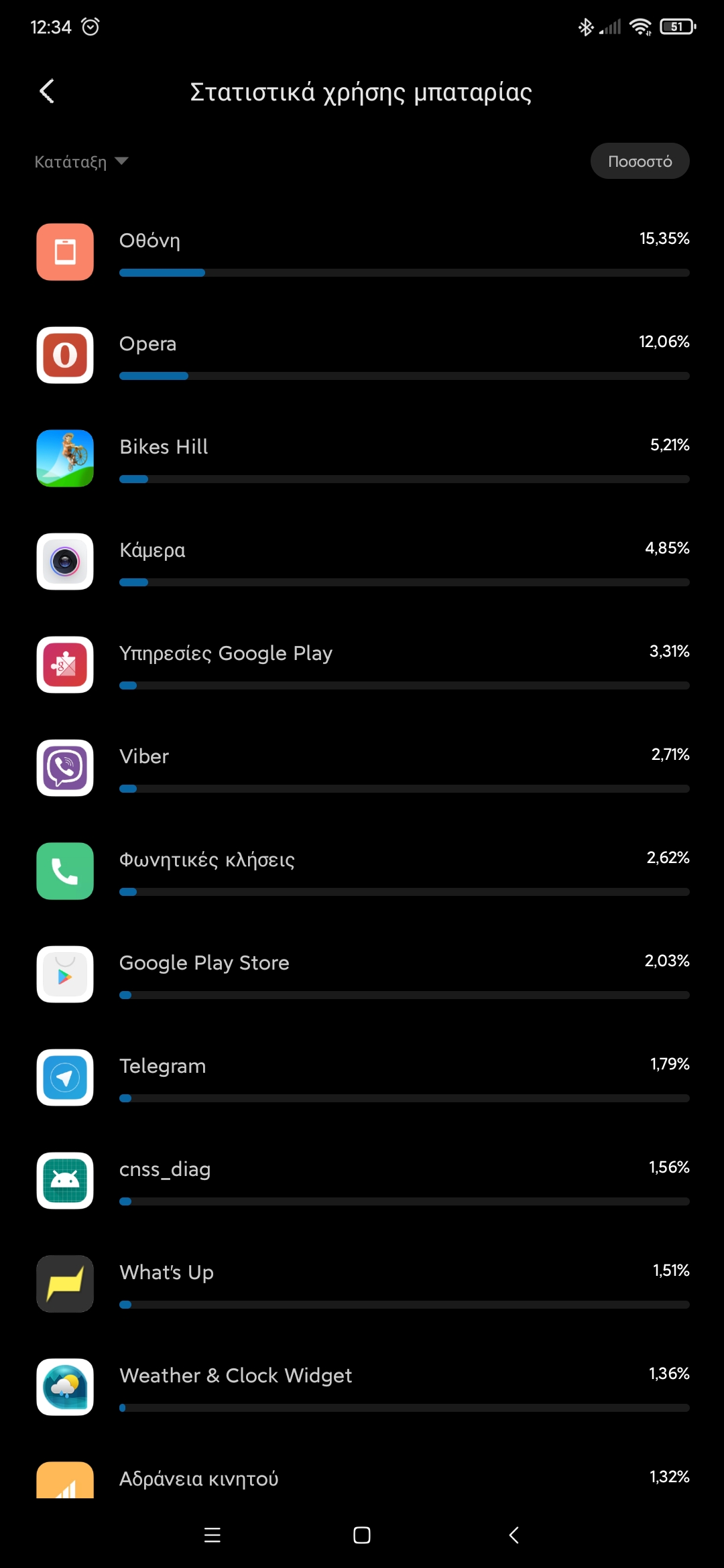The width and height of the screenshot is (724, 1568).
Task: View Κάμερα battery usage details
Action: (x=362, y=562)
